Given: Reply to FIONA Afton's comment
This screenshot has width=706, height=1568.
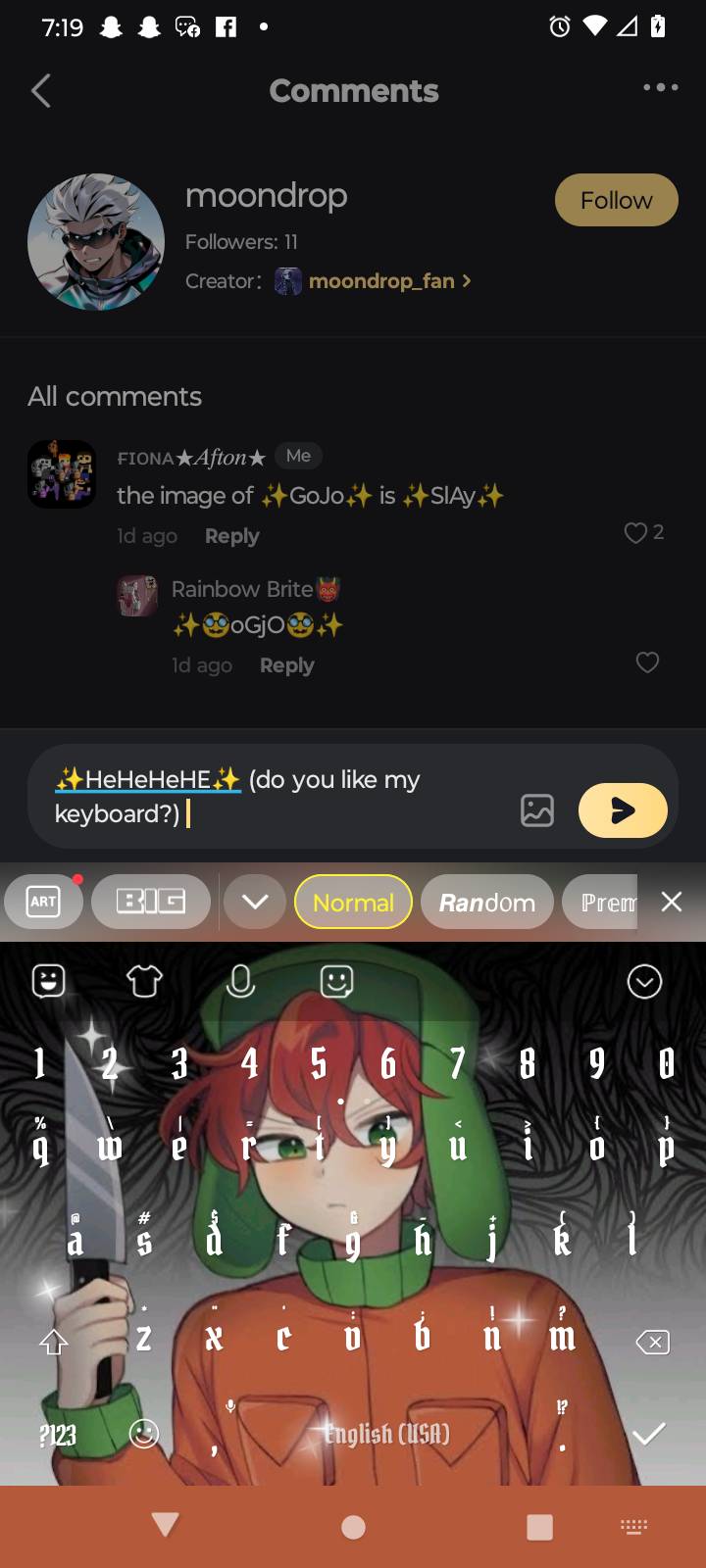Looking at the screenshot, I should click(231, 536).
